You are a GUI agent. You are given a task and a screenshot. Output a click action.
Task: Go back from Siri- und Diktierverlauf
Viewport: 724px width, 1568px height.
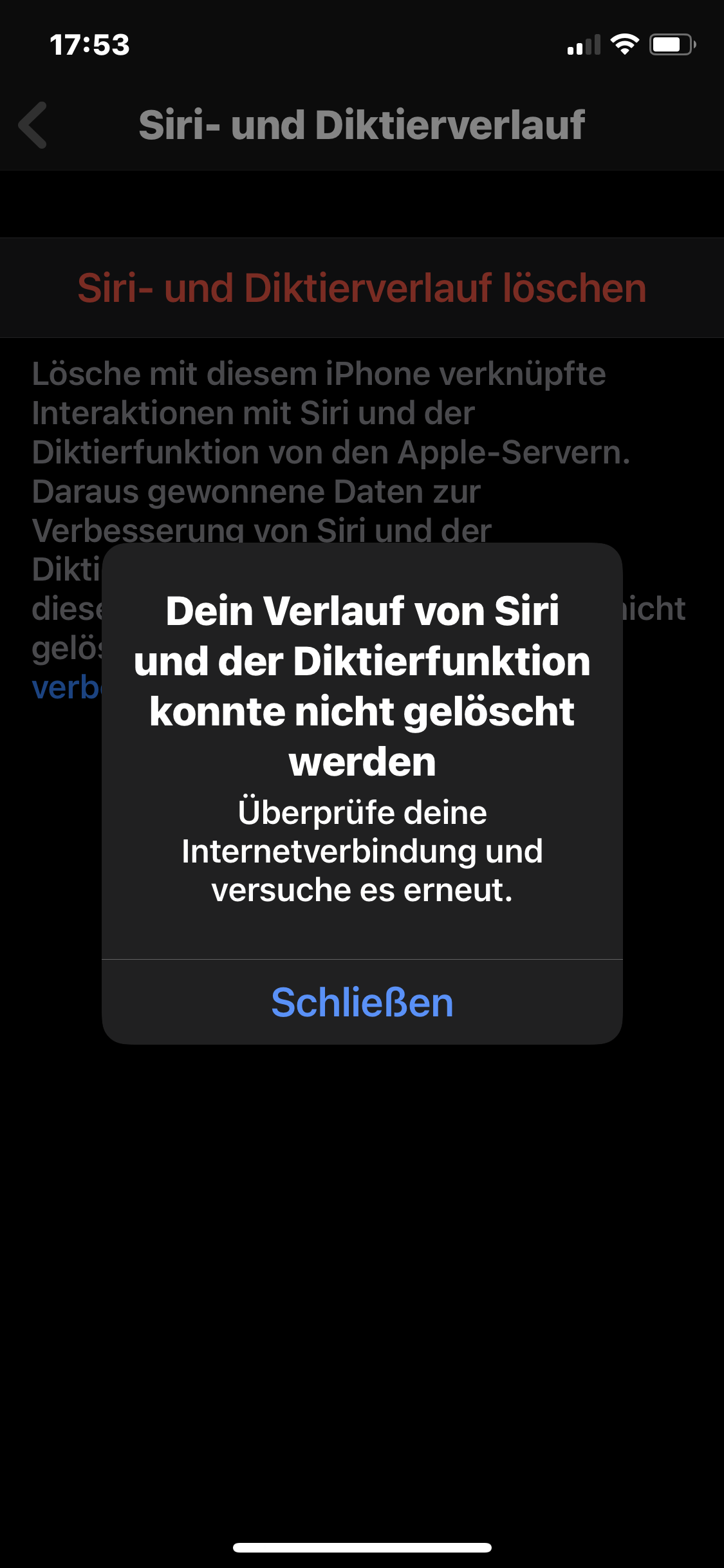tap(33, 125)
